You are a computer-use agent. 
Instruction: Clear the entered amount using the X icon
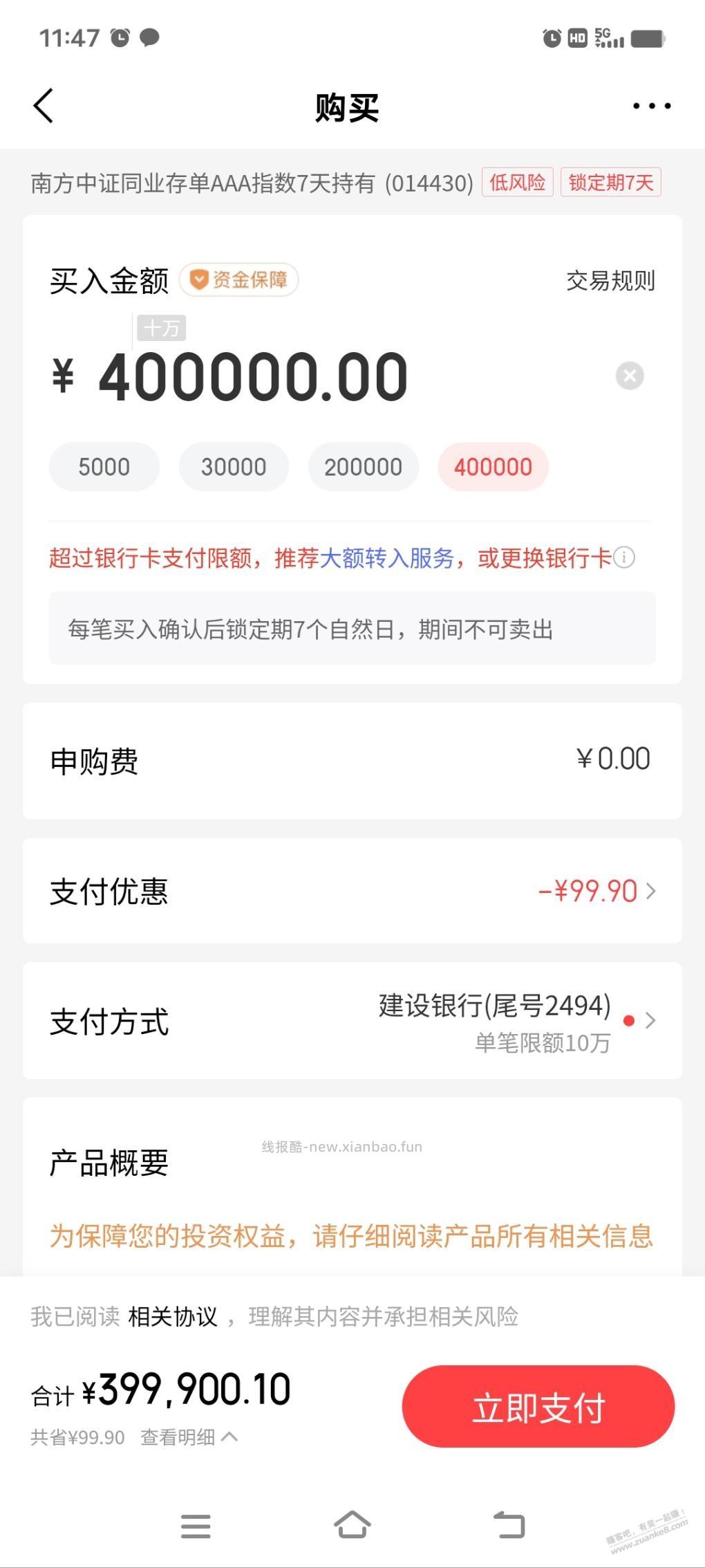pyautogui.click(x=628, y=376)
